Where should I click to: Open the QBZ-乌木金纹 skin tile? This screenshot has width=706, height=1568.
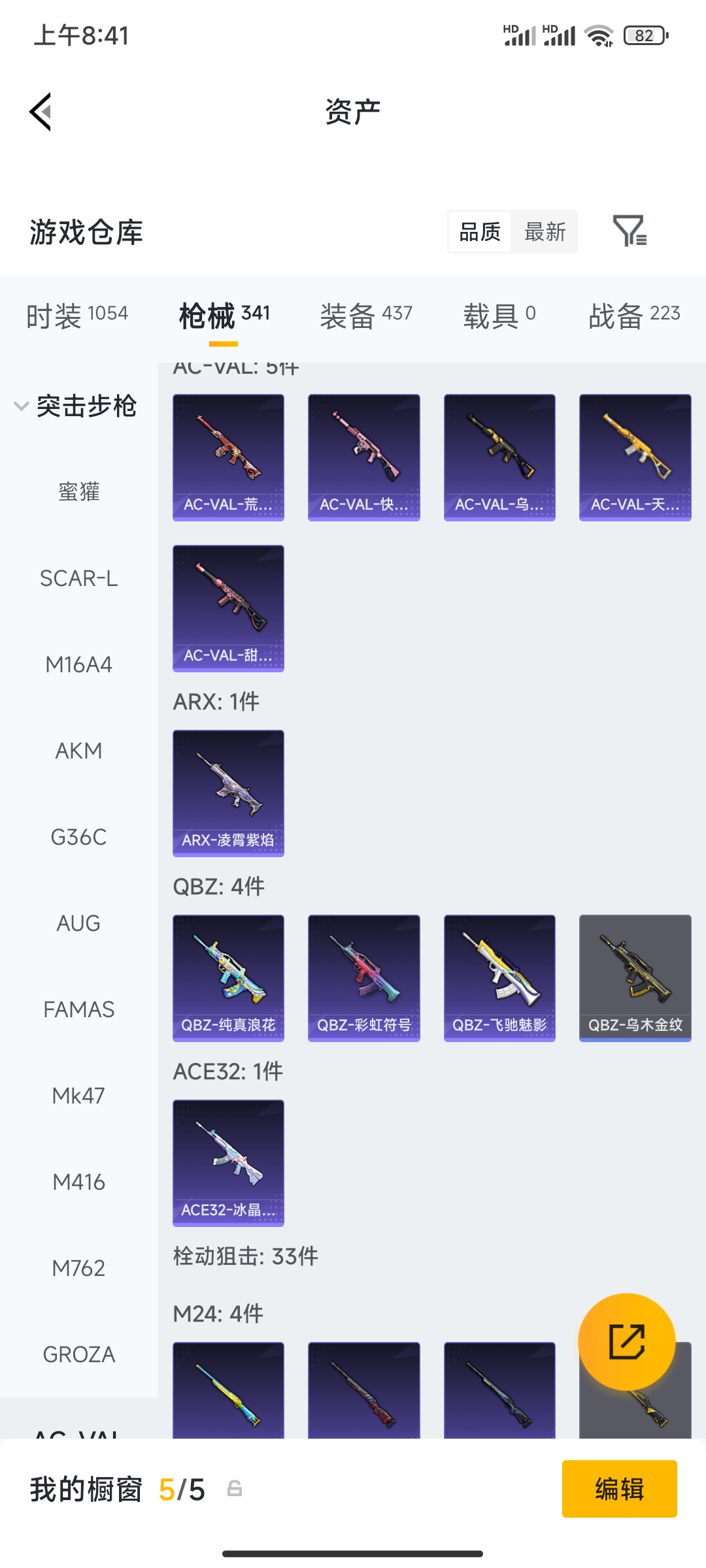pyautogui.click(x=635, y=978)
